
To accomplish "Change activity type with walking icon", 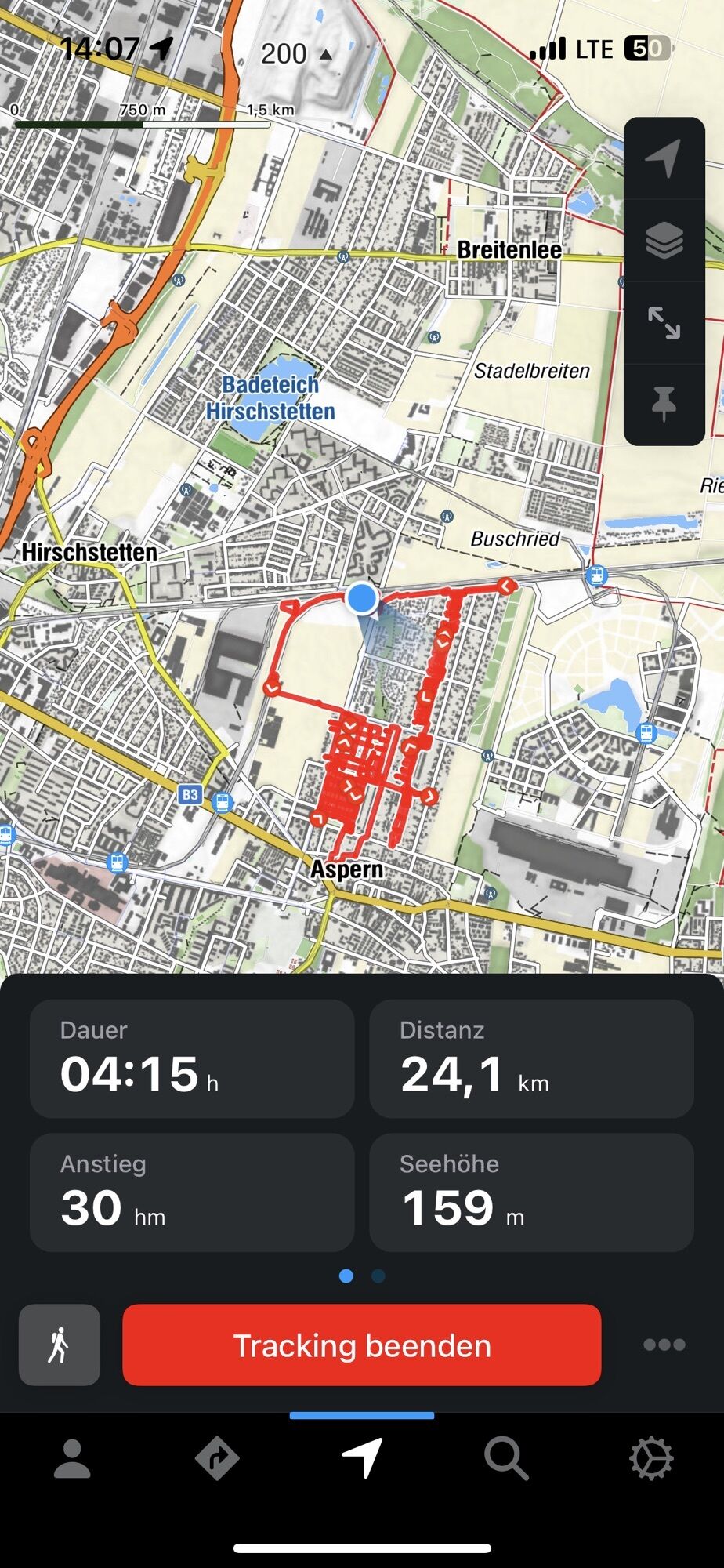I will pos(60,1345).
